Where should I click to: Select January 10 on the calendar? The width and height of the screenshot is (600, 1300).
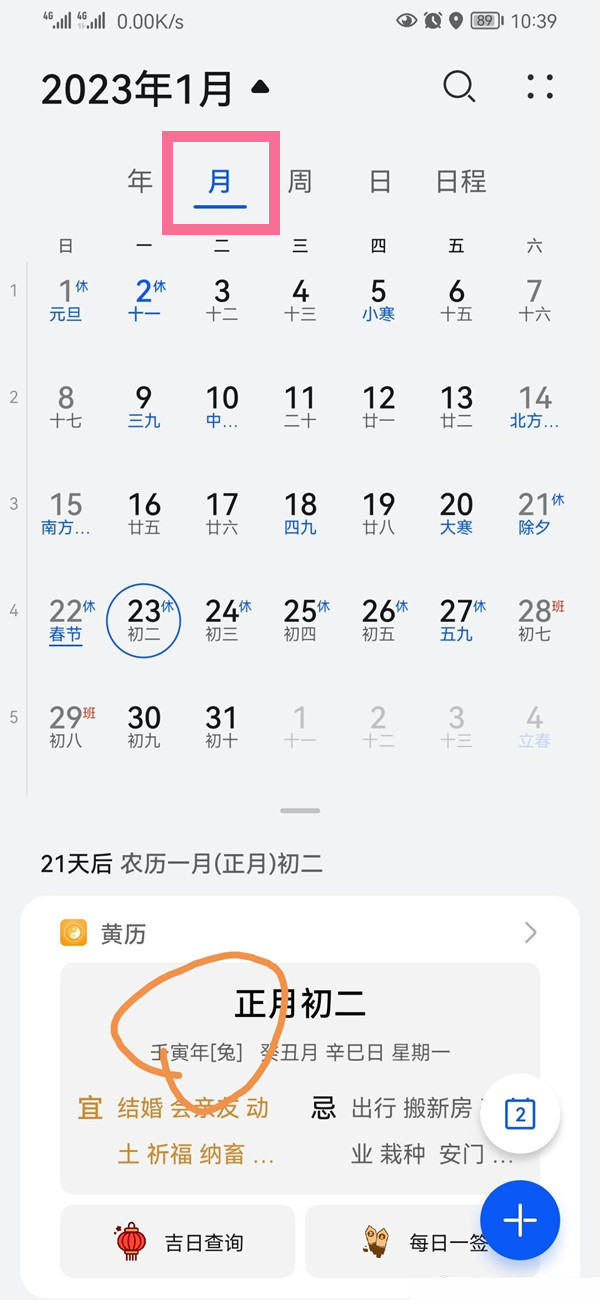click(x=222, y=406)
